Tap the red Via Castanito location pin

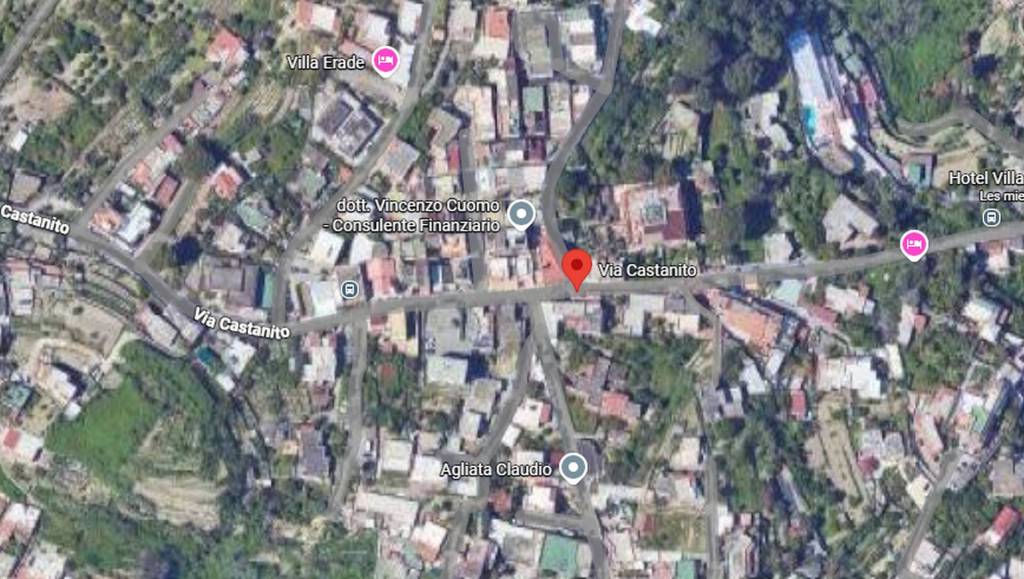coord(576,268)
